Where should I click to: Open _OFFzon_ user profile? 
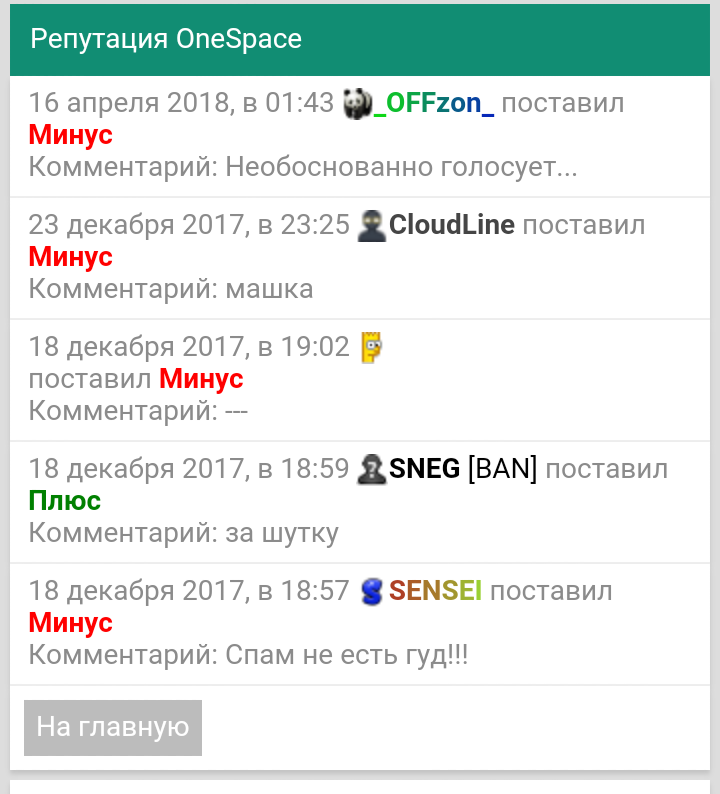433,103
